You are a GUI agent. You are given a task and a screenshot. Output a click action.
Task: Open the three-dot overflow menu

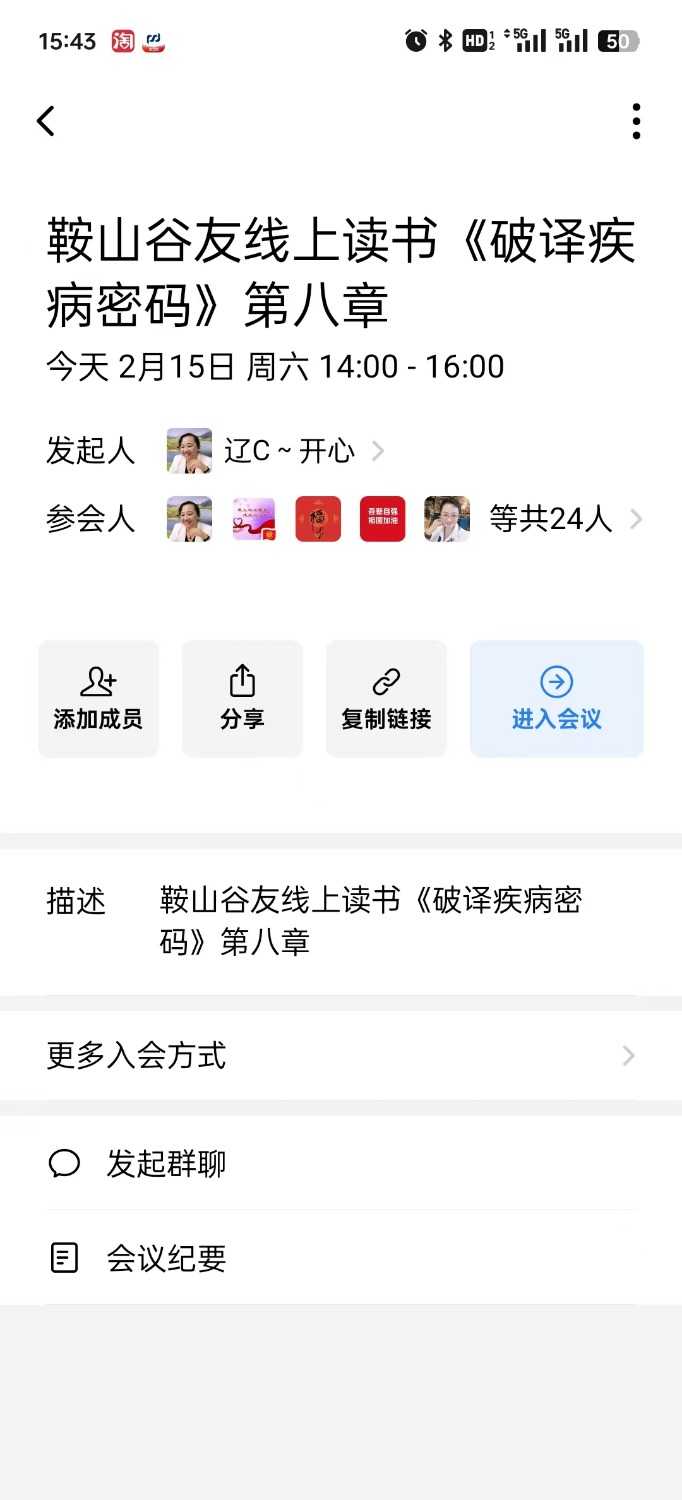[x=636, y=121]
